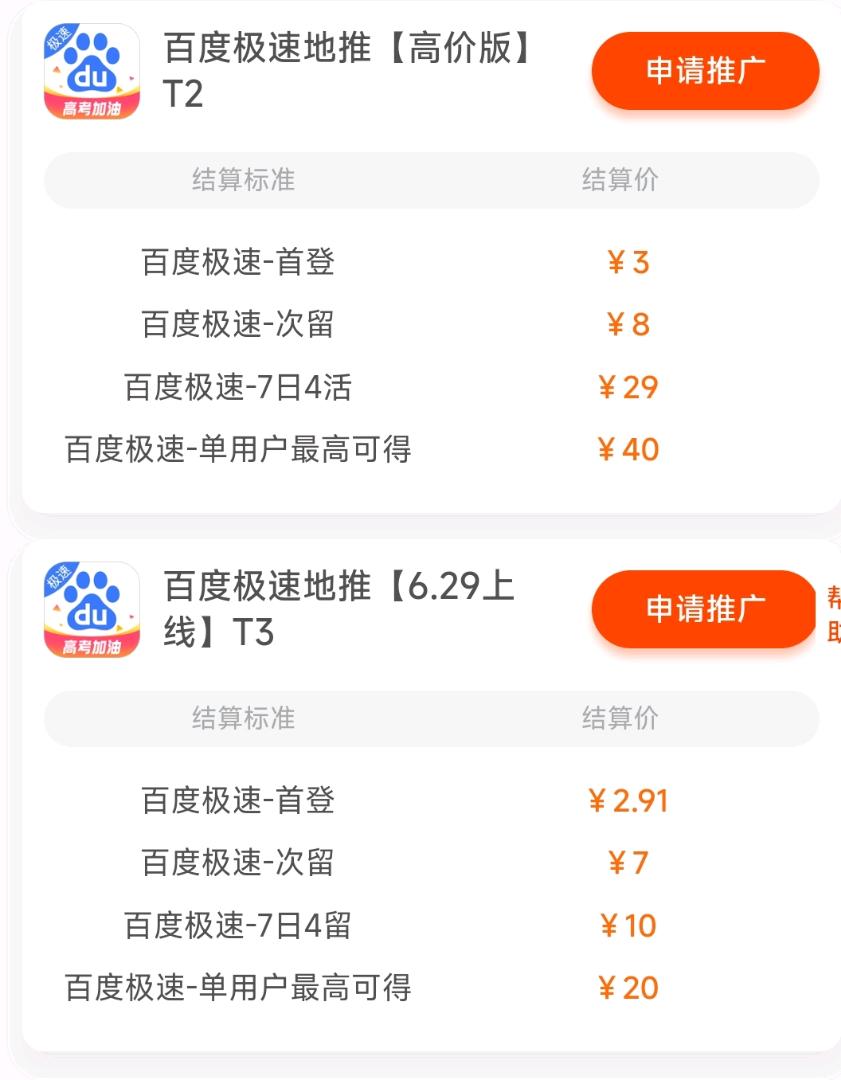Click the 极速 corner ribbon on the first app icon
The width and height of the screenshot is (841, 1080).
pyautogui.click(x=58, y=42)
